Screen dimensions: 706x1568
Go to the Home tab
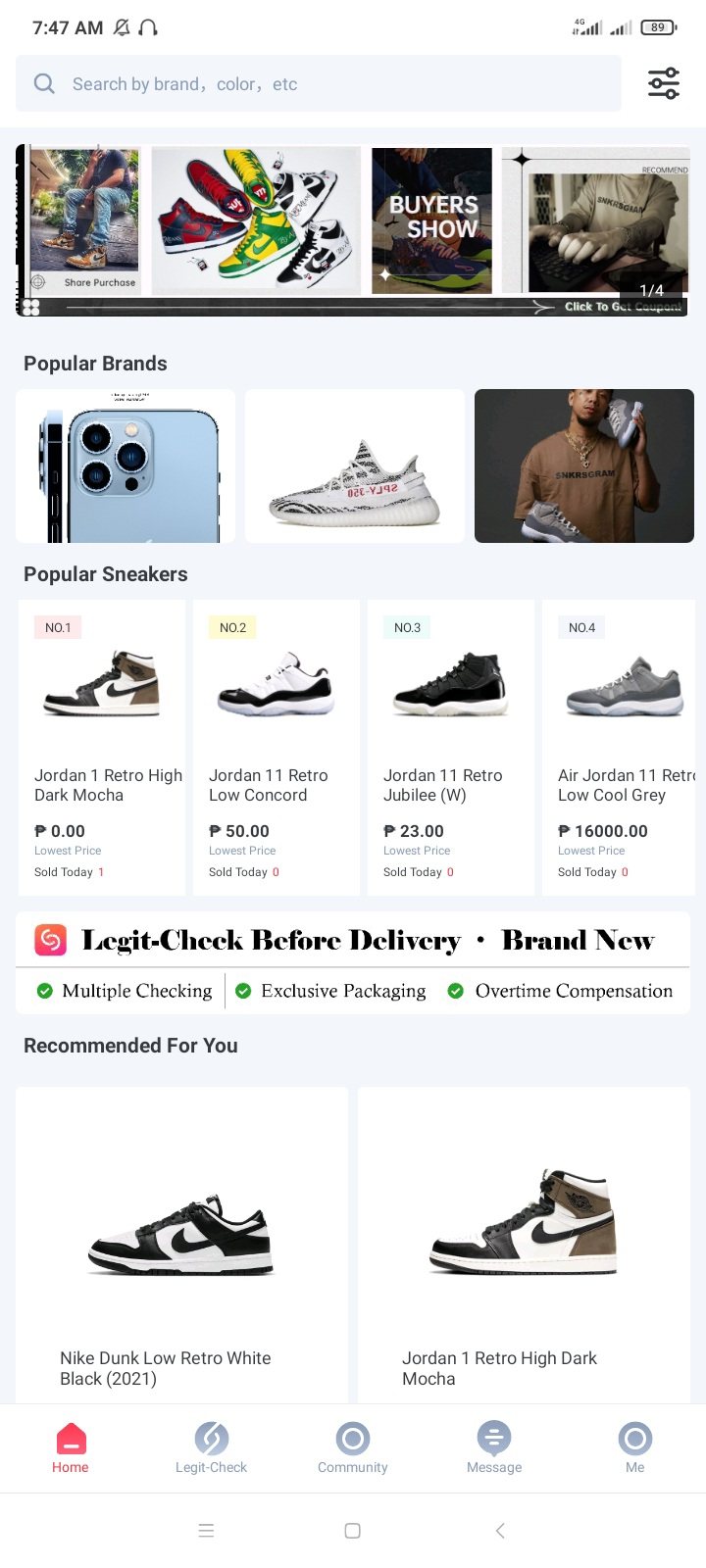pos(71,1448)
